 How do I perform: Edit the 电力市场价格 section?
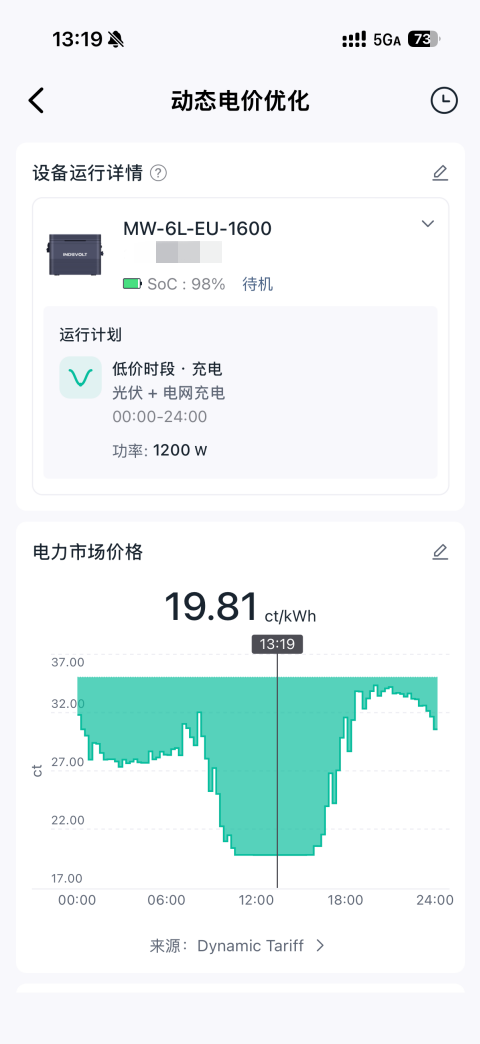coord(440,552)
